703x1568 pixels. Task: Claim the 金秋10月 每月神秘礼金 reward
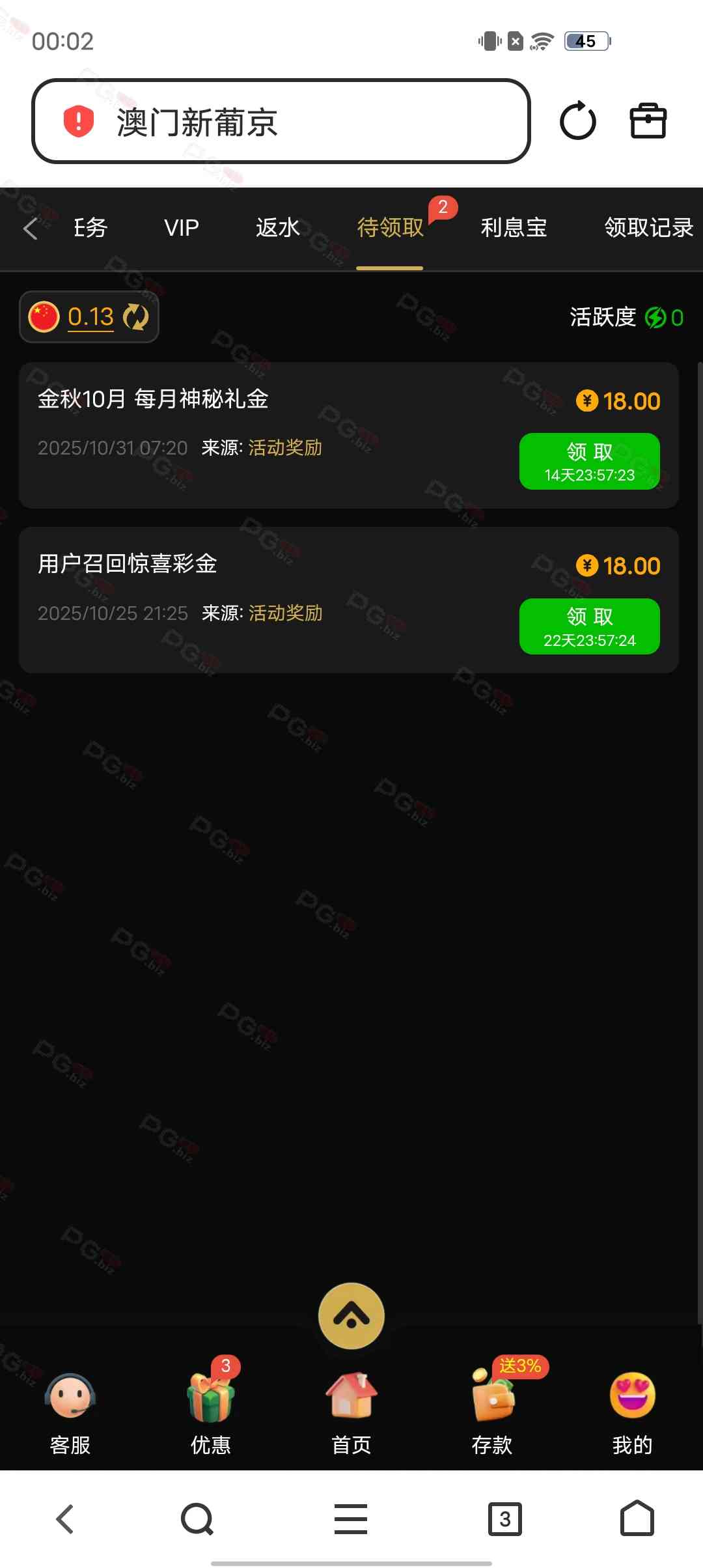[589, 461]
